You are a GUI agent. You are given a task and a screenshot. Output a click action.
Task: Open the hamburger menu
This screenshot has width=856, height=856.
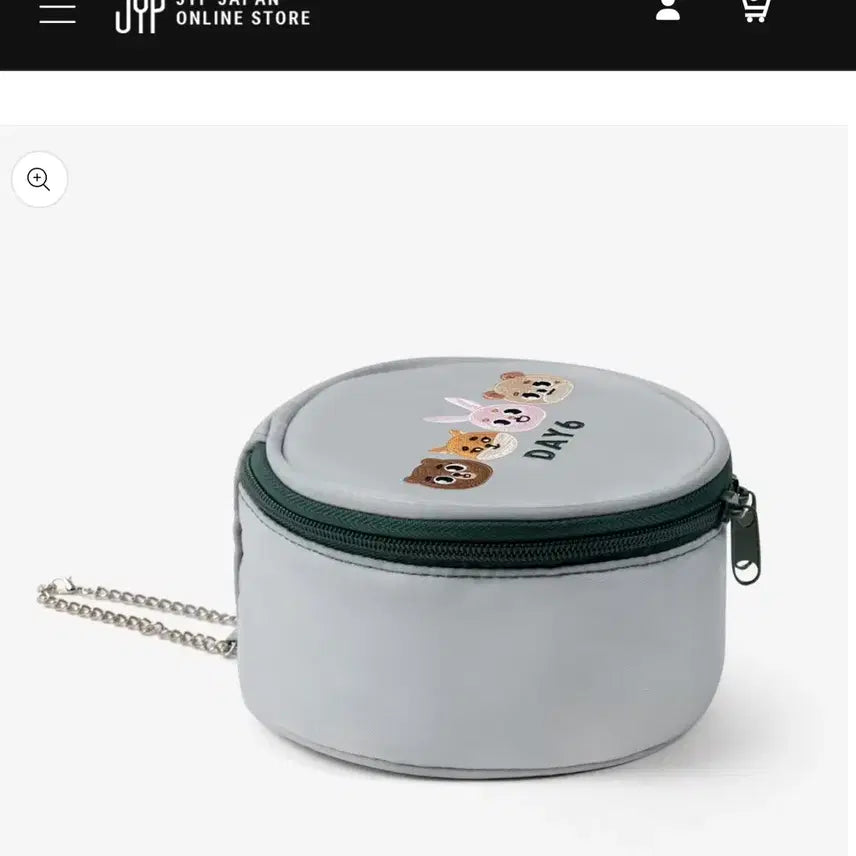coord(57,13)
